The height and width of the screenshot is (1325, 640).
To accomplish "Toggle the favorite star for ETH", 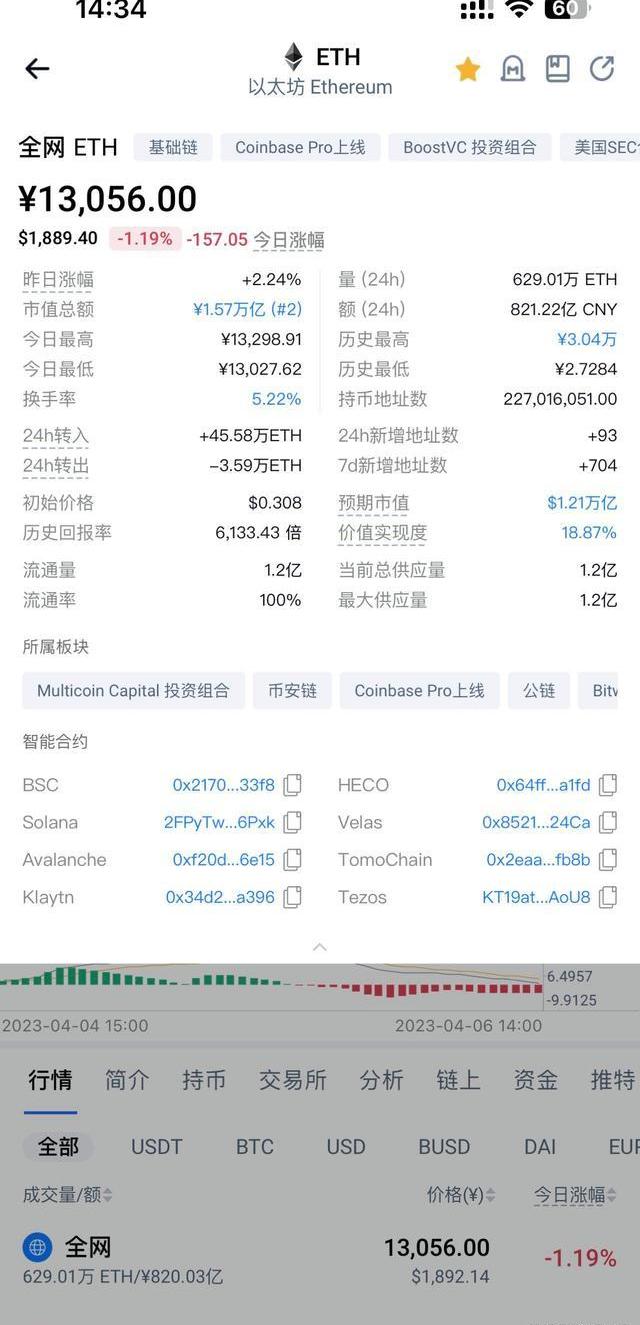I will pos(467,69).
